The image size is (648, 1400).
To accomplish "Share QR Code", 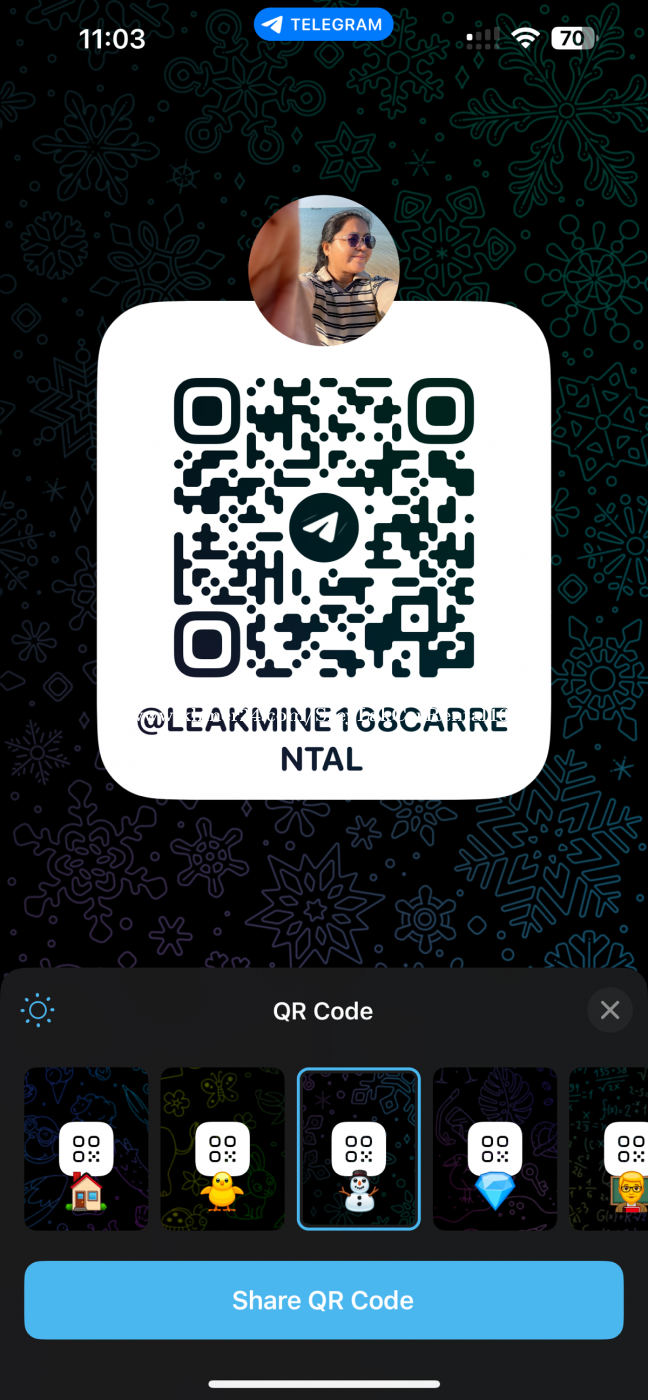I will coord(324,1300).
